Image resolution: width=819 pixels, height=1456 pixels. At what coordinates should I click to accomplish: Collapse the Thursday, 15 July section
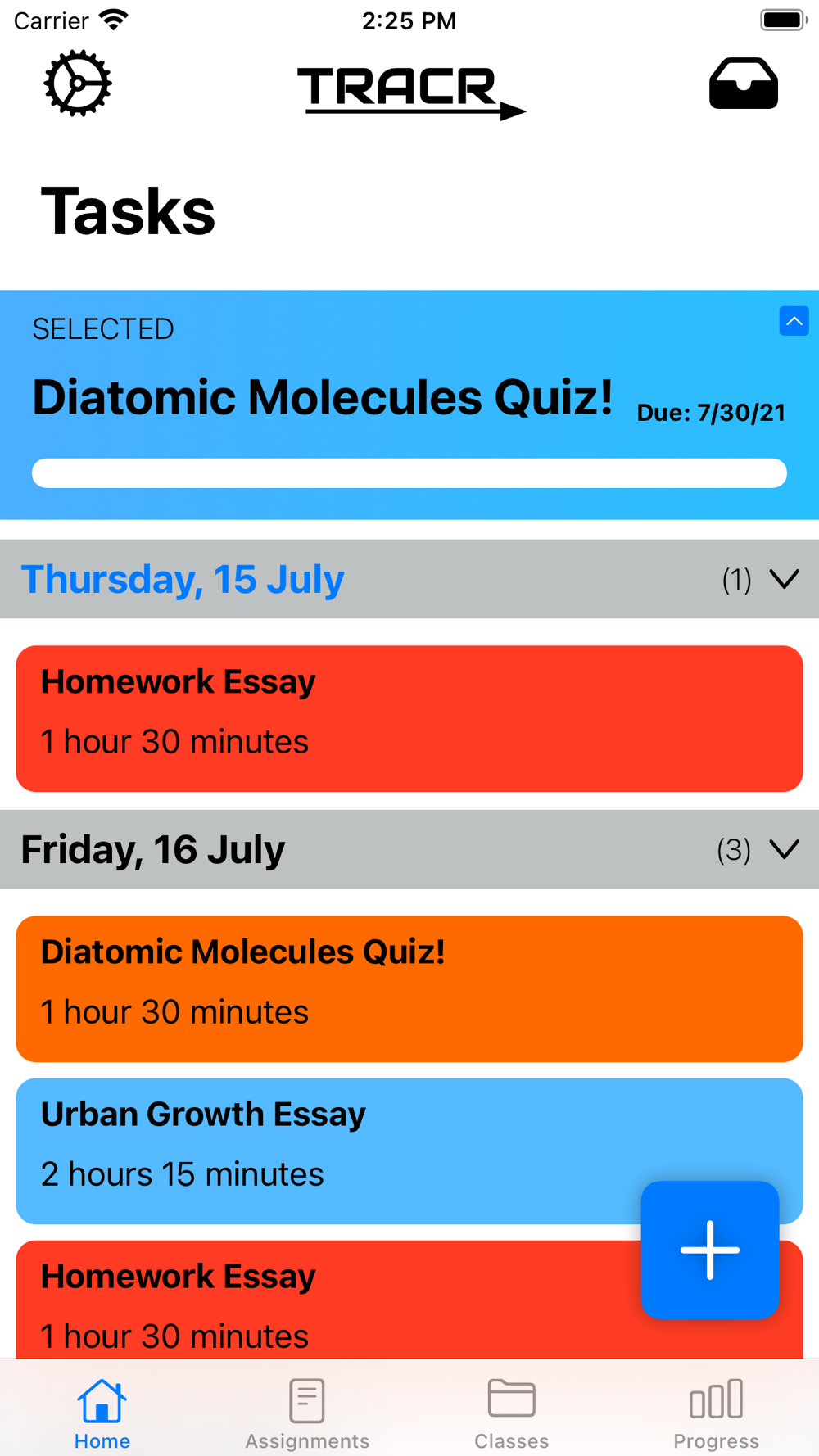pos(785,580)
